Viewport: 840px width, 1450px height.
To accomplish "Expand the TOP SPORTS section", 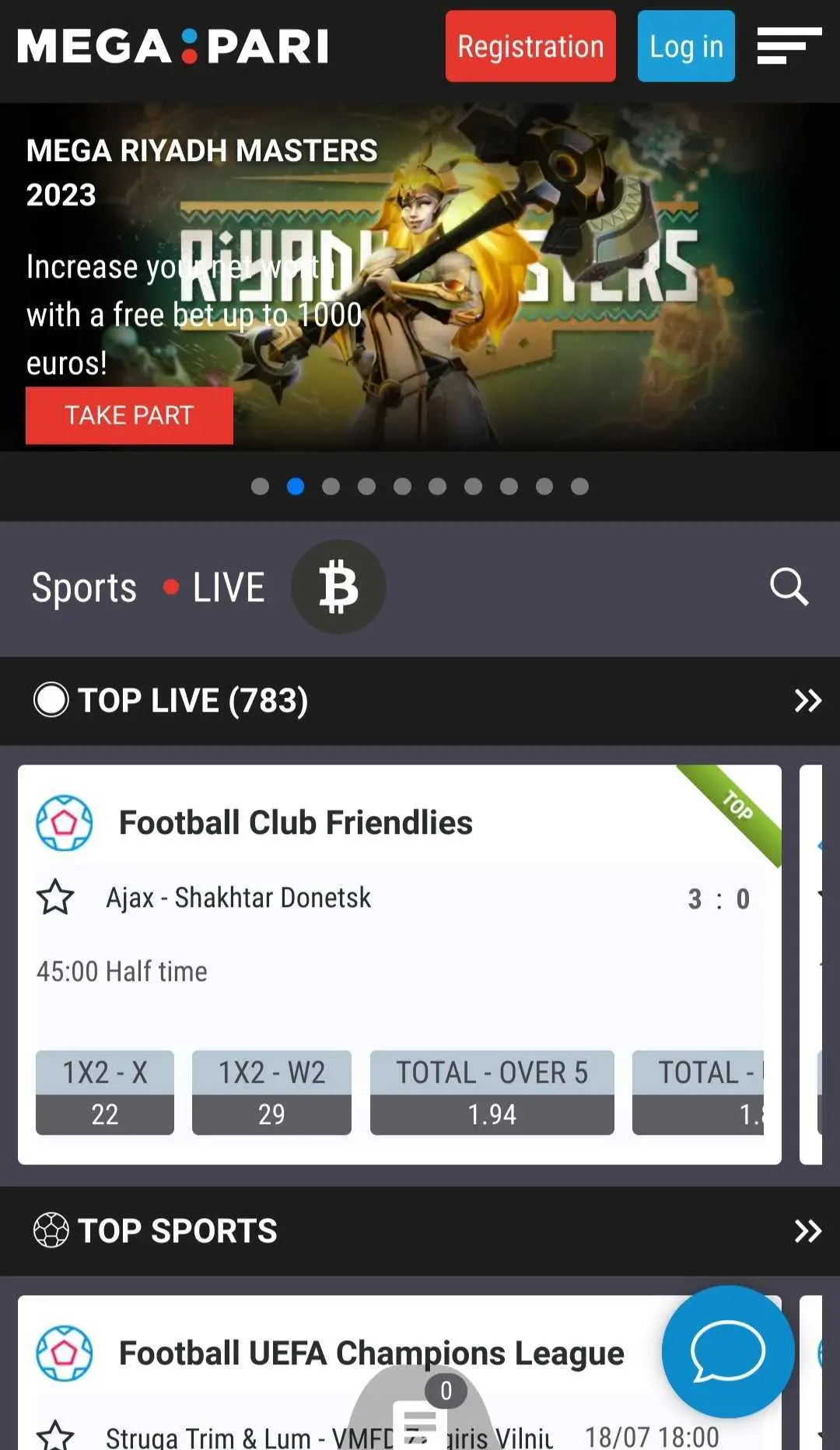I will pos(807,1231).
